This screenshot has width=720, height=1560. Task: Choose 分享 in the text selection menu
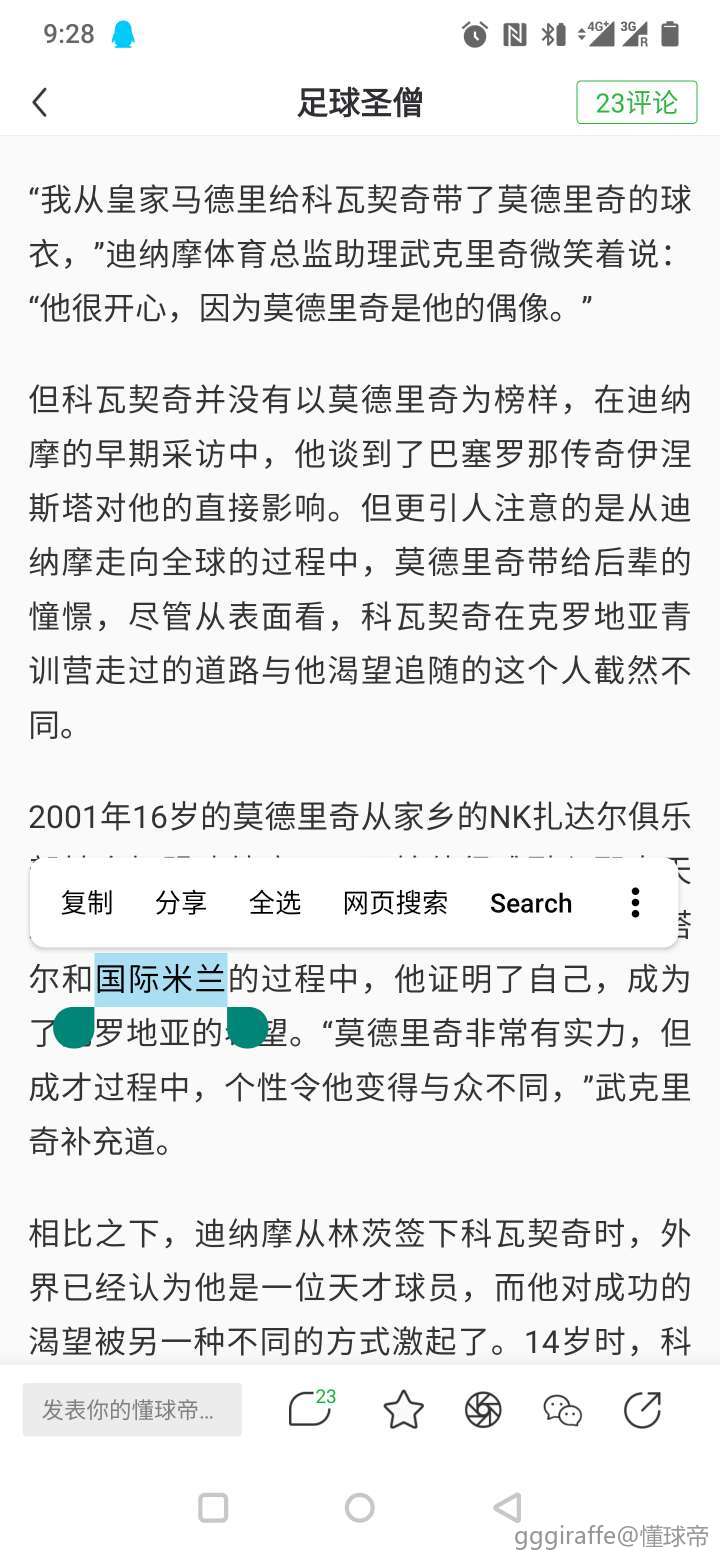181,903
